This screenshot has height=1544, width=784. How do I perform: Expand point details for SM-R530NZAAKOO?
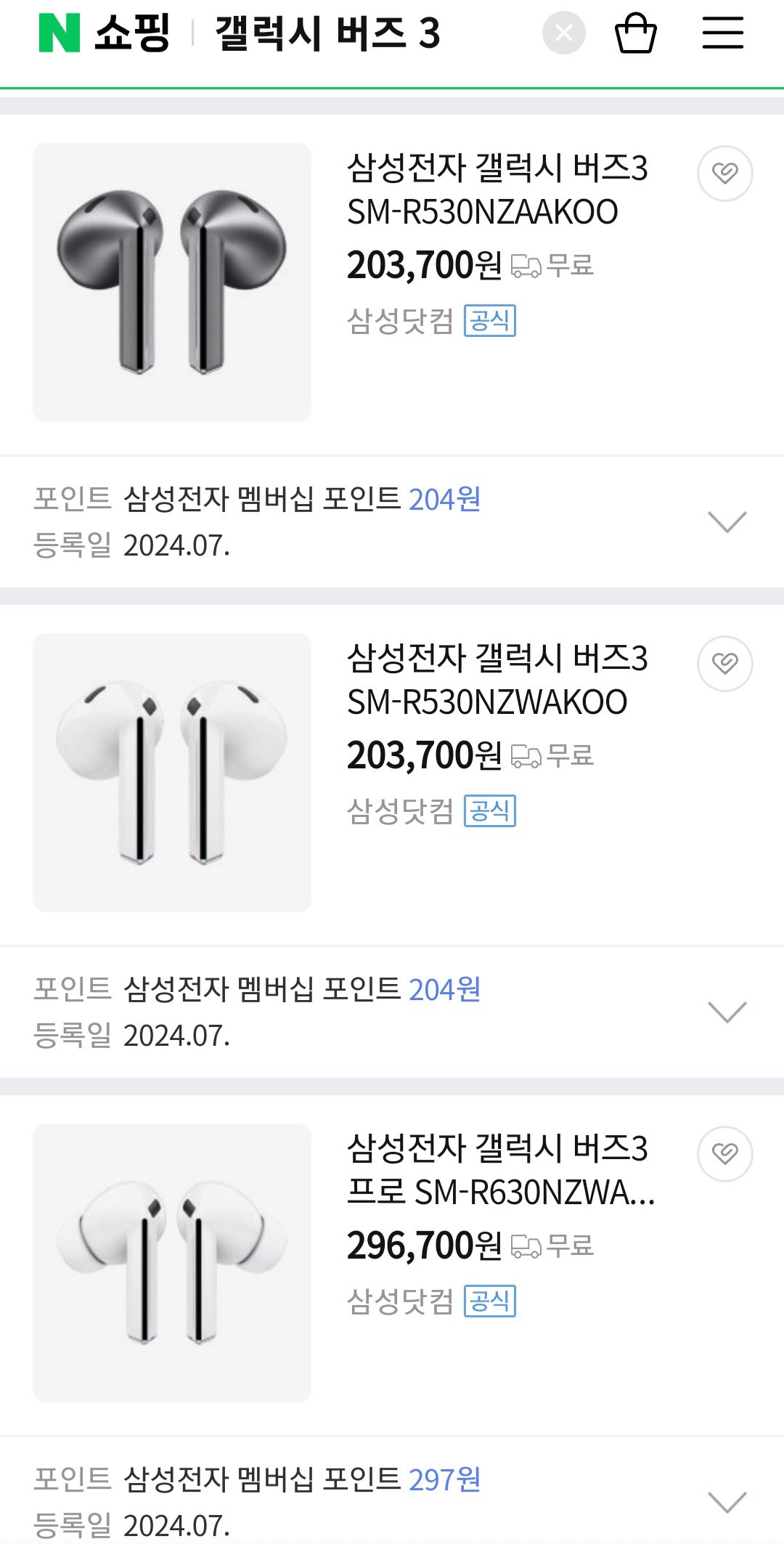pyautogui.click(x=727, y=521)
